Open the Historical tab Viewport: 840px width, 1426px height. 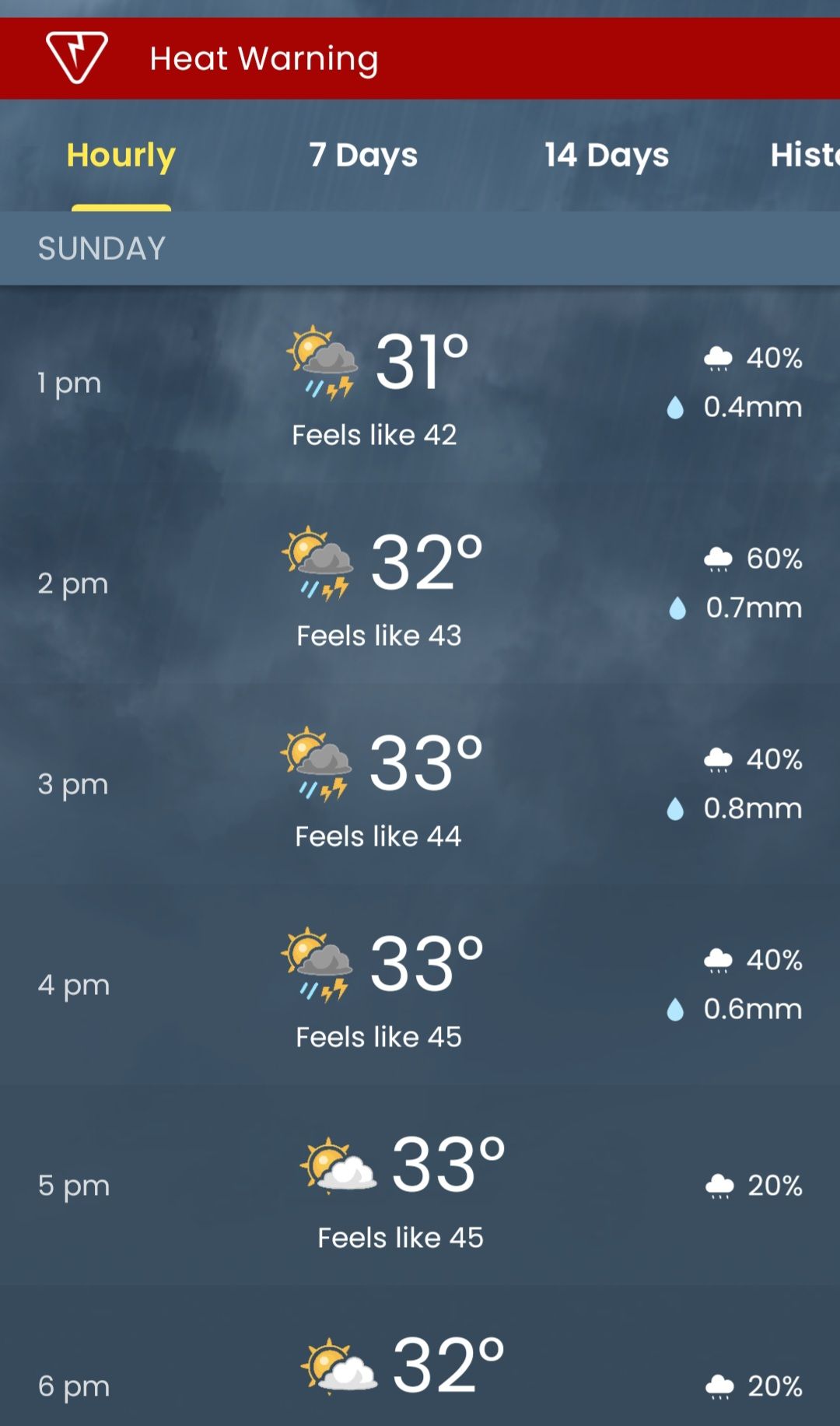(803, 155)
